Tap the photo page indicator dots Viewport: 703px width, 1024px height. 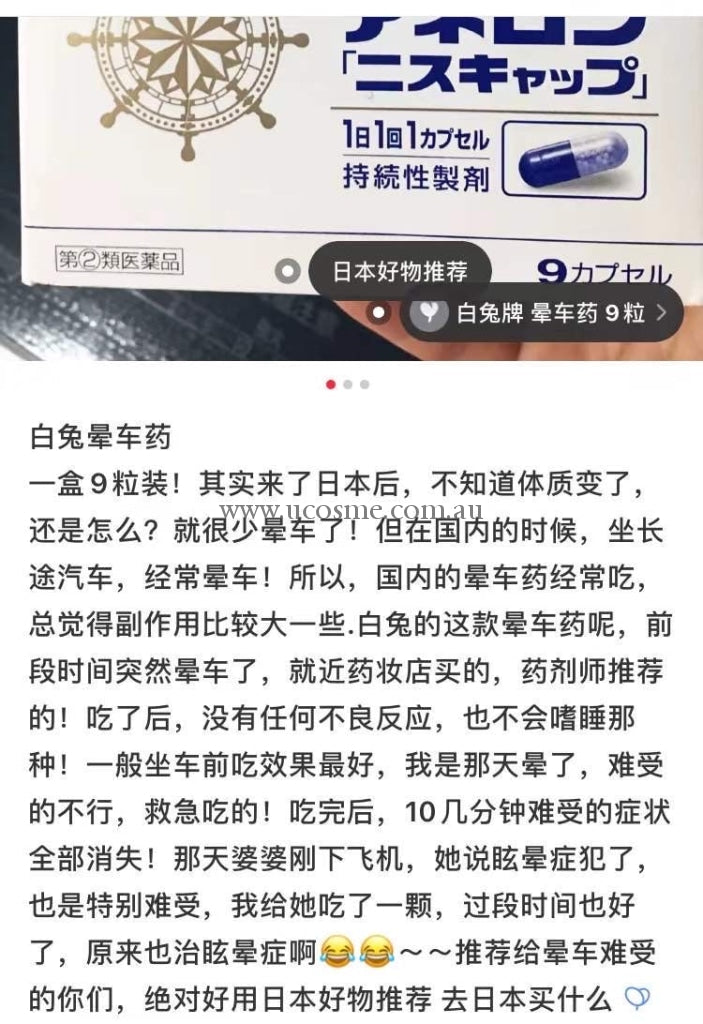347,384
